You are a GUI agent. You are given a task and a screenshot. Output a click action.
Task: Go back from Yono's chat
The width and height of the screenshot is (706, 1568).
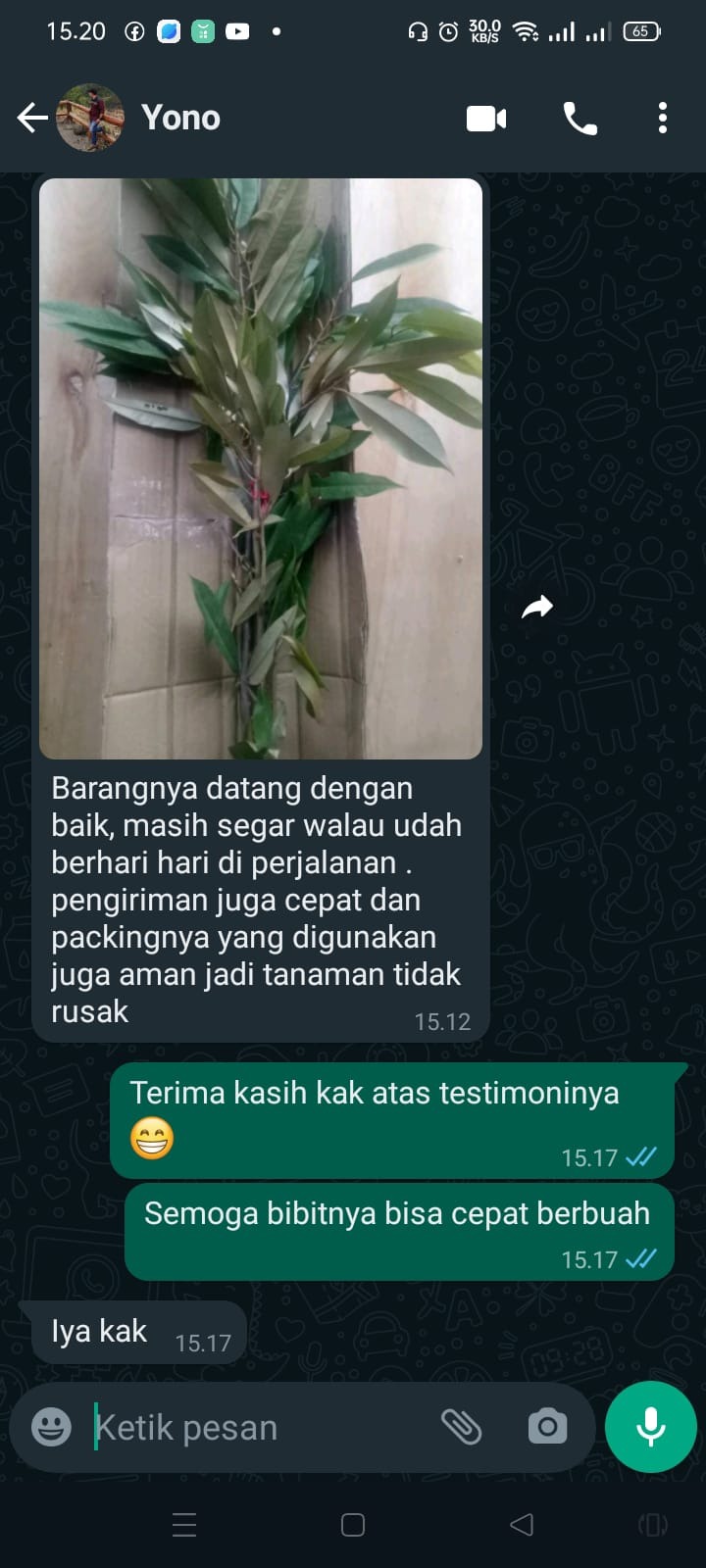(32, 119)
